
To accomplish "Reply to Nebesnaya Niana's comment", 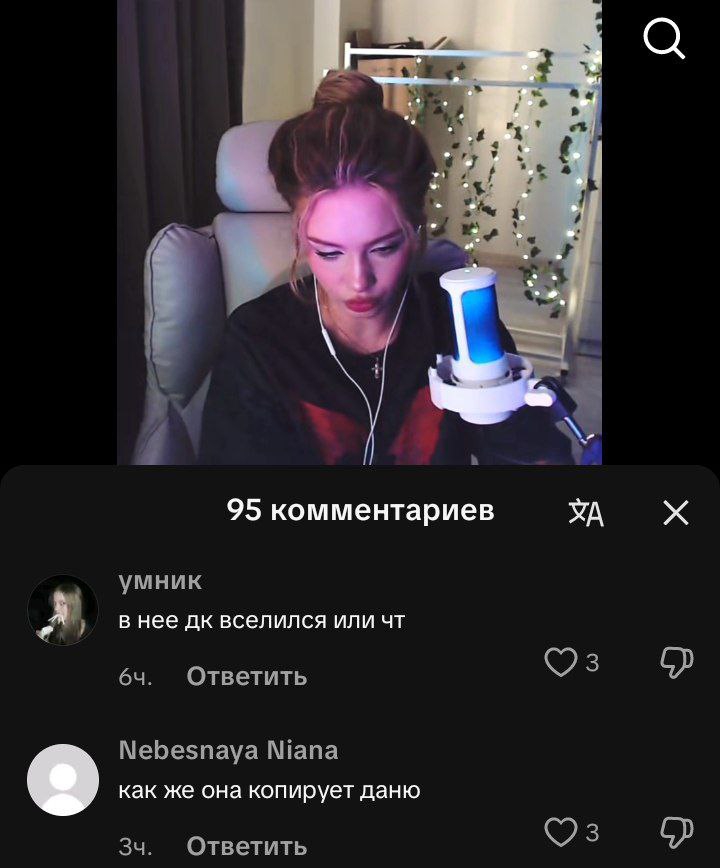I will (x=246, y=846).
